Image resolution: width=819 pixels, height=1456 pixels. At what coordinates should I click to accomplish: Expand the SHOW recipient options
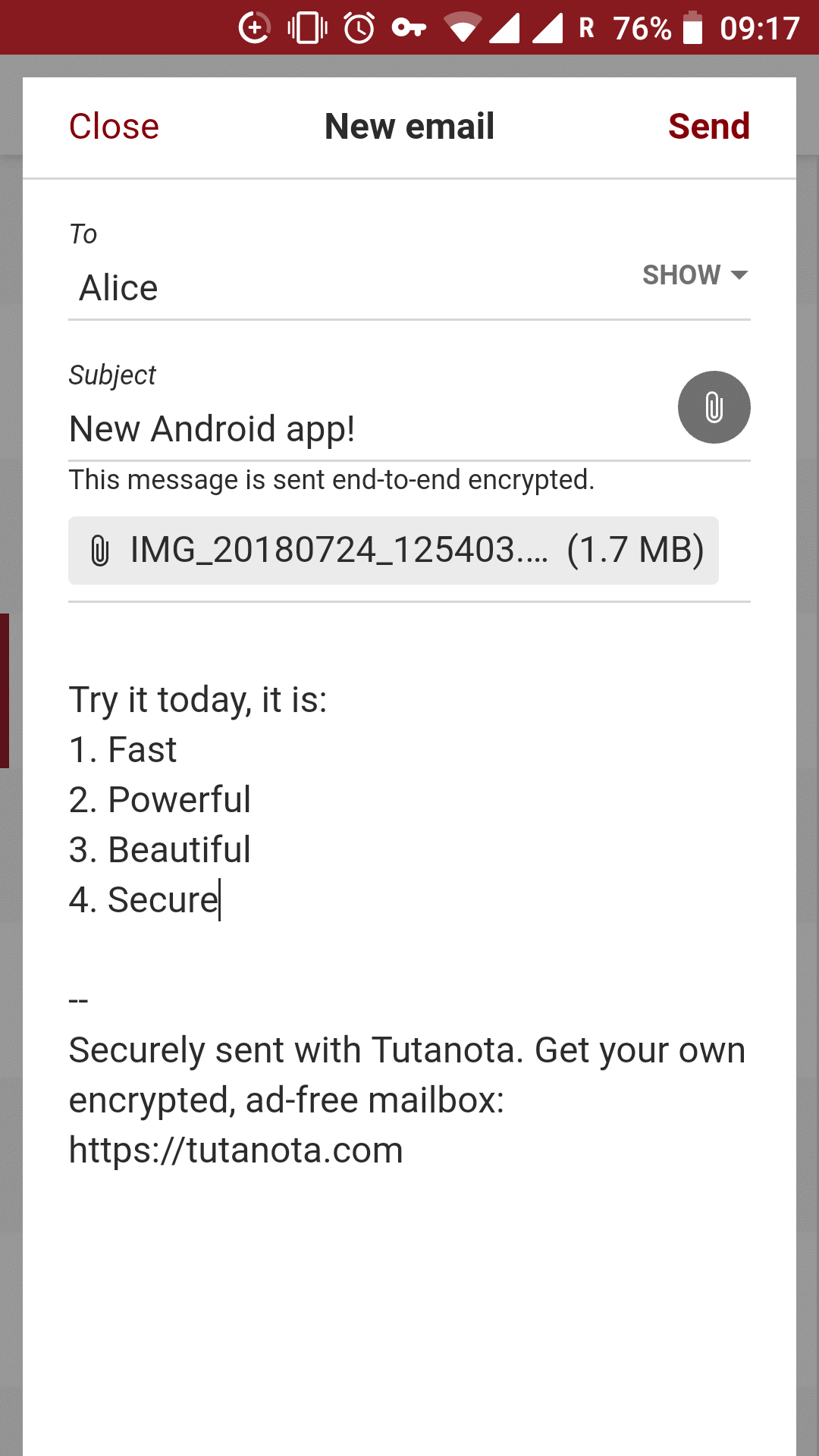tap(695, 275)
